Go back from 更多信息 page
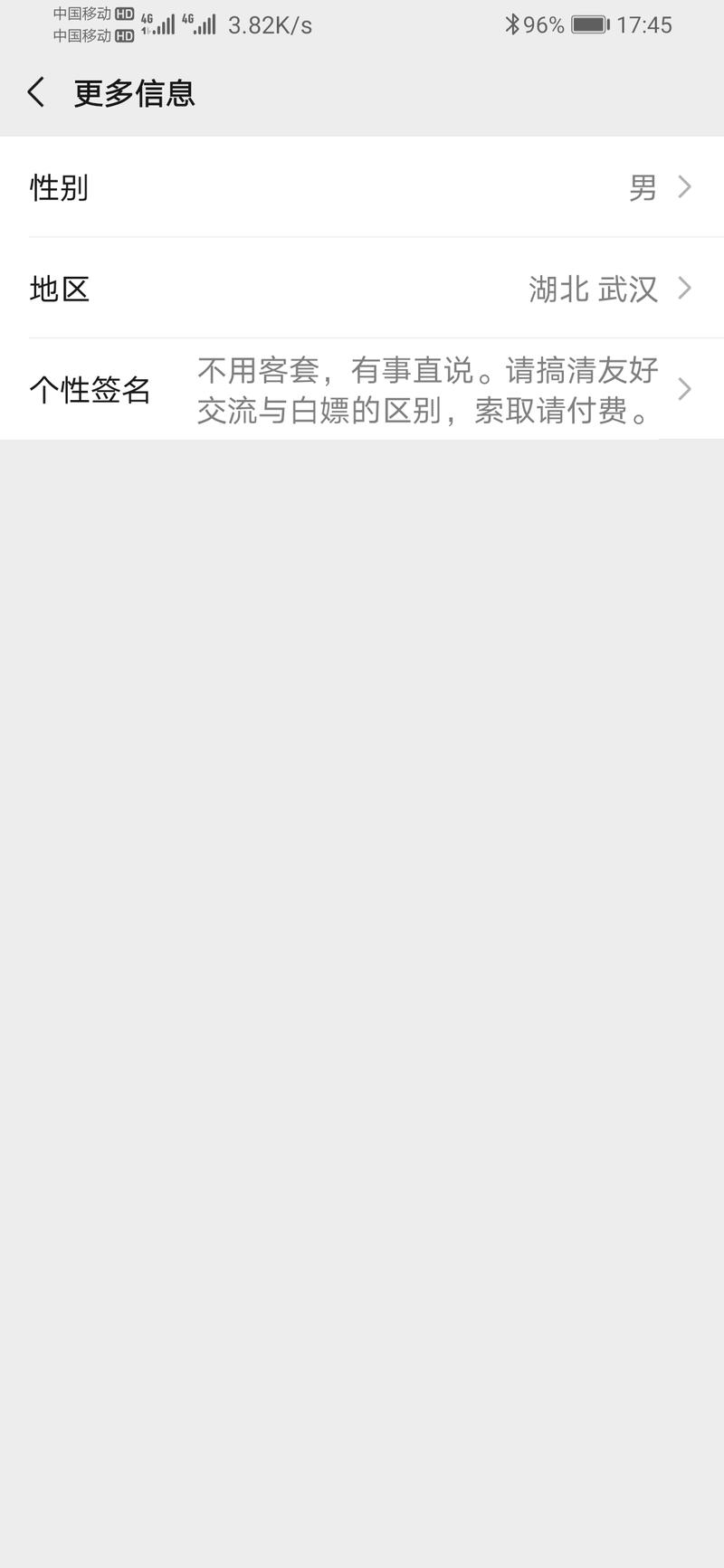724x1568 pixels. point(36,93)
